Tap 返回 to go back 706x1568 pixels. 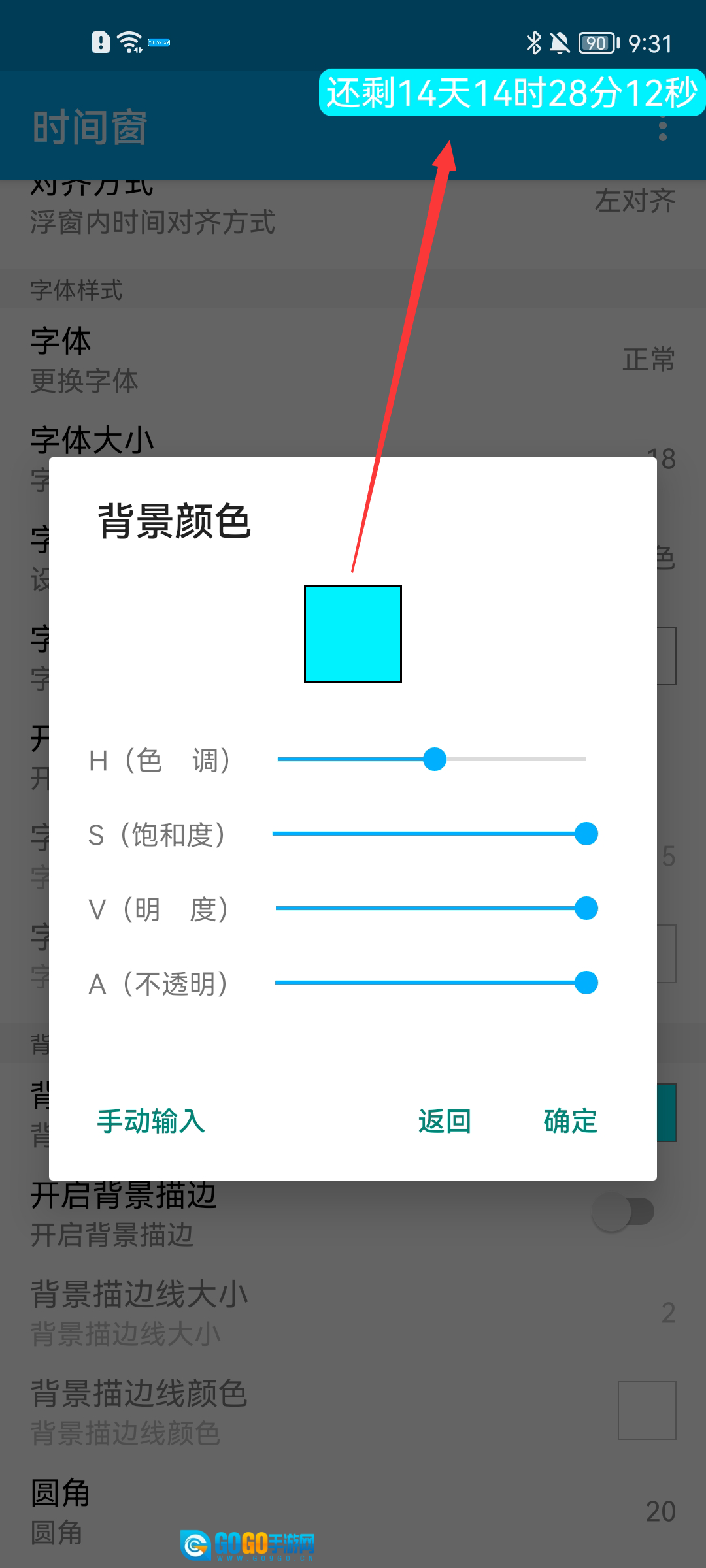click(x=445, y=1121)
